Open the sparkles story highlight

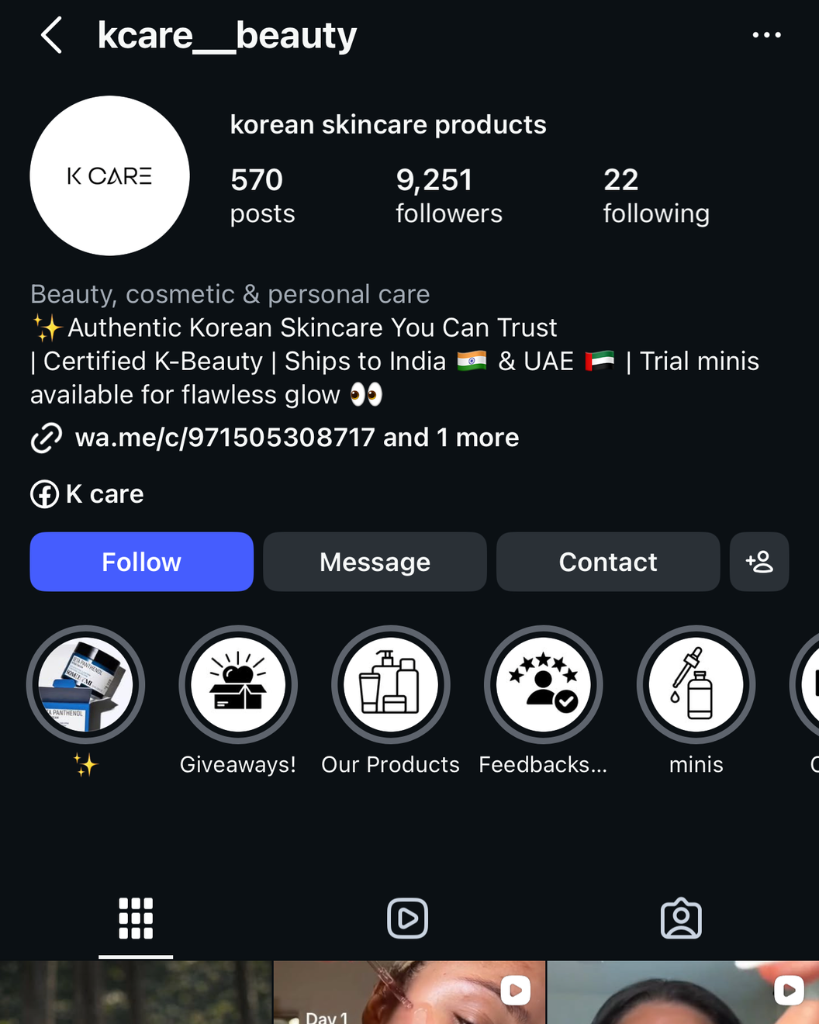(x=86, y=686)
